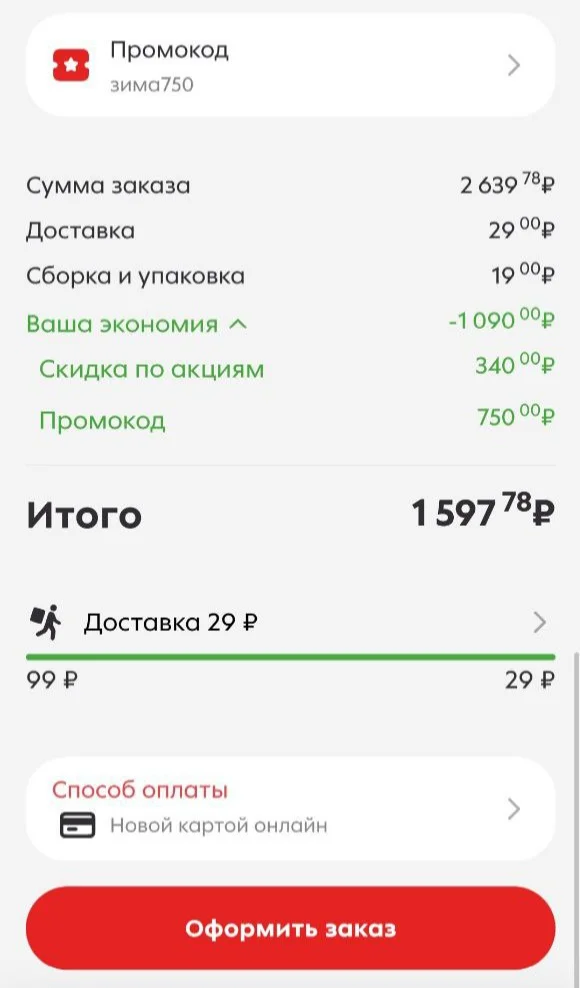Collapse the Ваша экономия breakdown
Viewport: 580px width, 988px height.
pos(137,324)
